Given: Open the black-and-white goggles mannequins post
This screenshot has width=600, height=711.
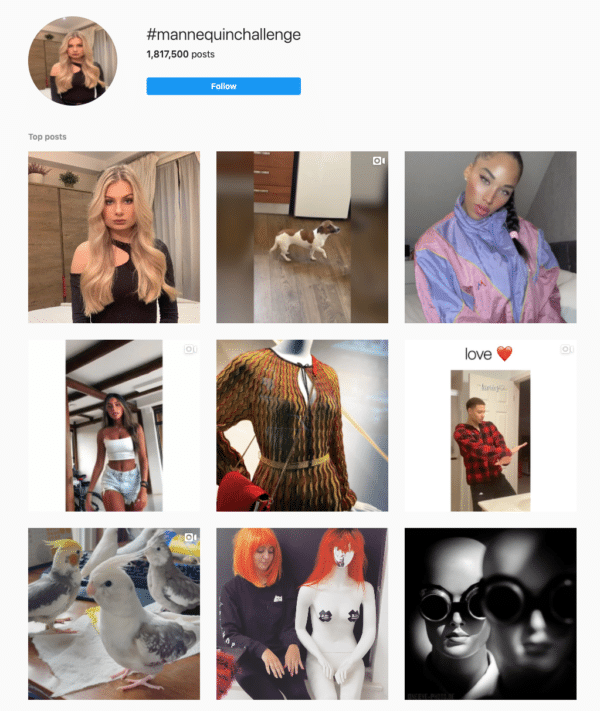Looking at the screenshot, I should [x=490, y=613].
